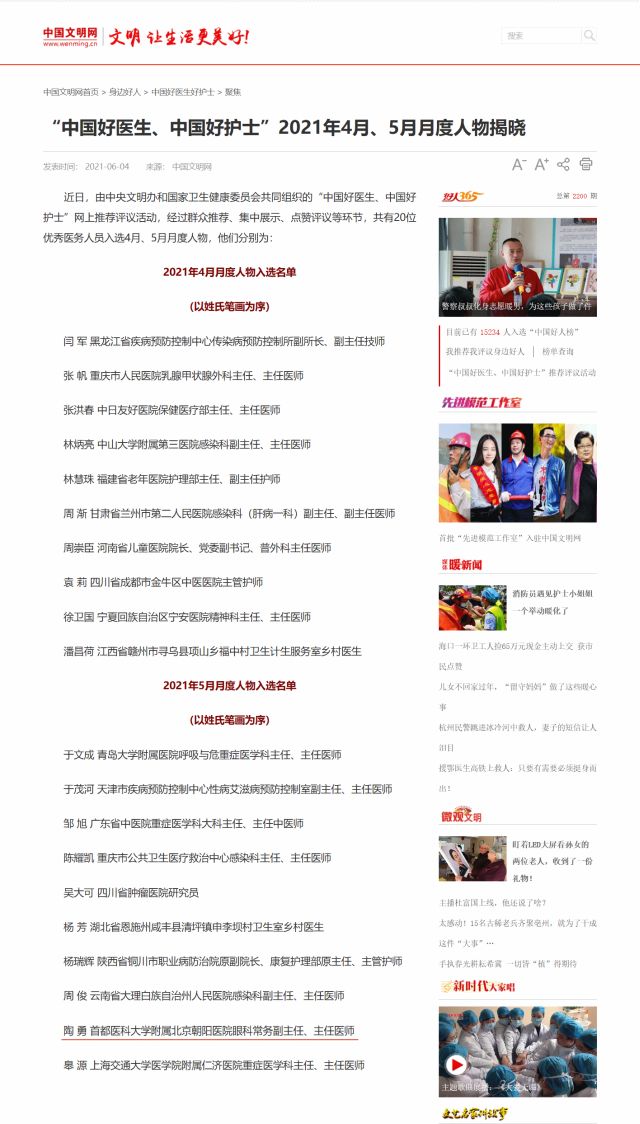This screenshot has width=640, height=1124.
Task: Play the 新时代大家唱 video
Action: pyautogui.click(x=456, y=1064)
